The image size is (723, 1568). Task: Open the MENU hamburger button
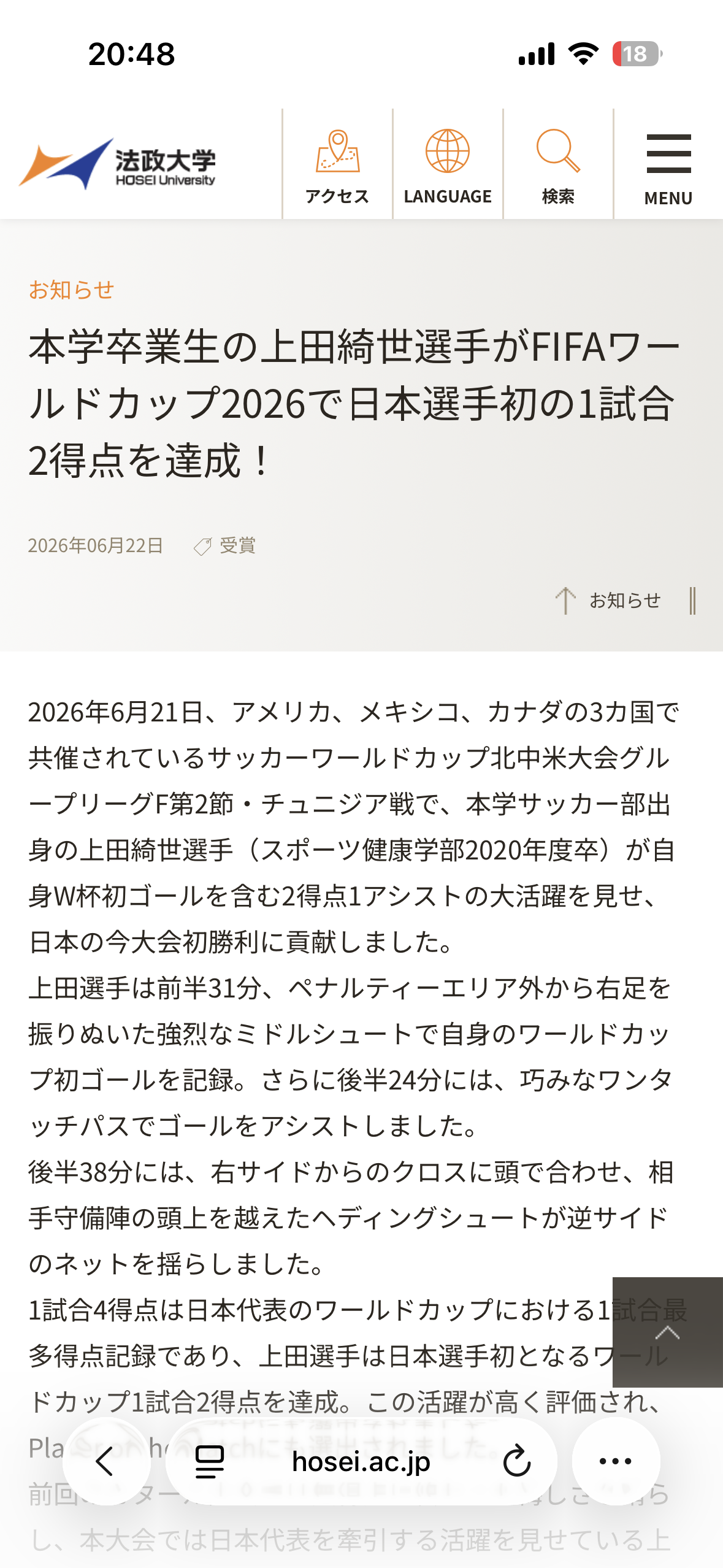[668, 164]
